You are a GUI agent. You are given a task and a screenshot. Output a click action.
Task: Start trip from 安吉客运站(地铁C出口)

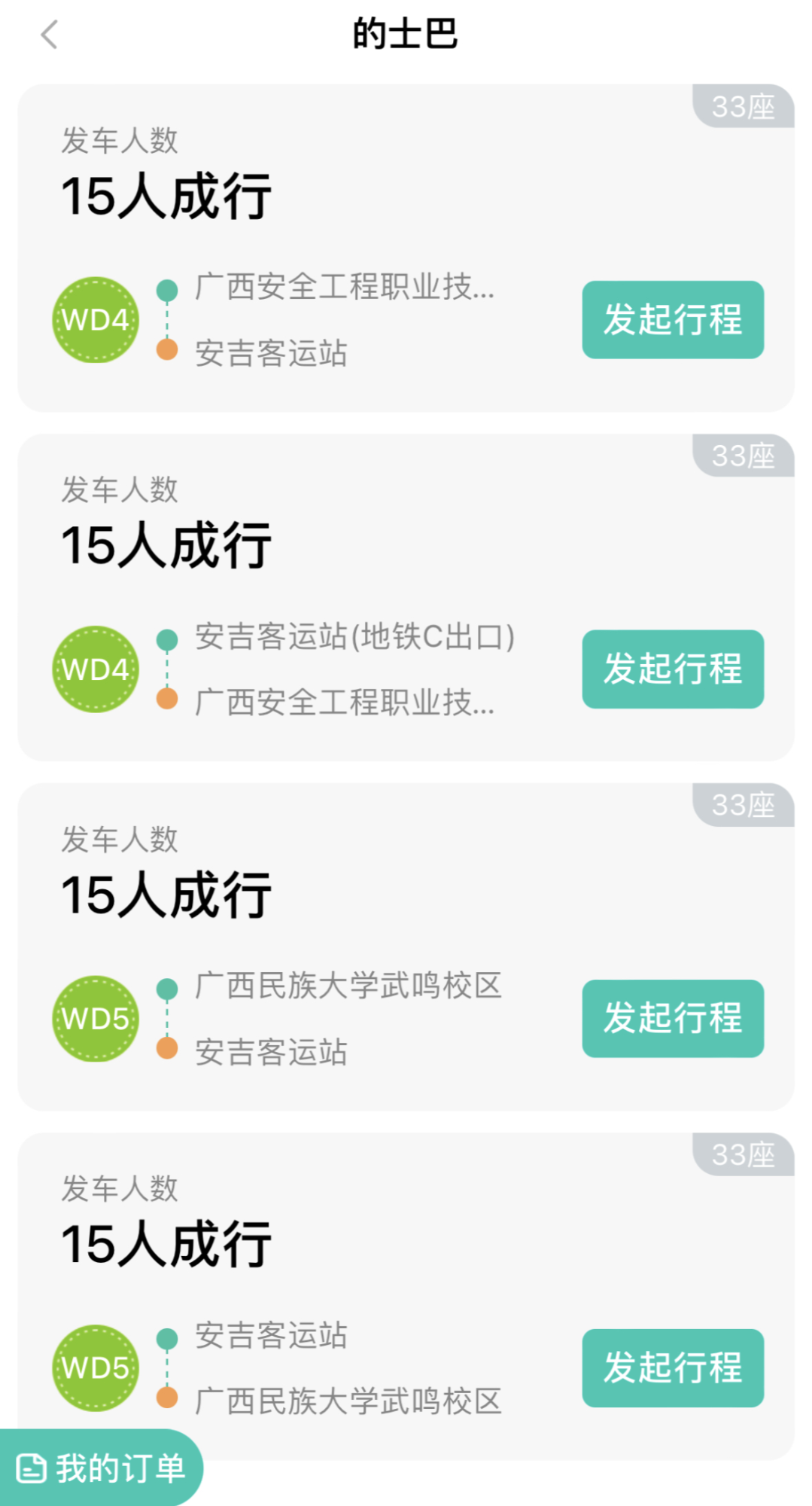[x=672, y=669]
